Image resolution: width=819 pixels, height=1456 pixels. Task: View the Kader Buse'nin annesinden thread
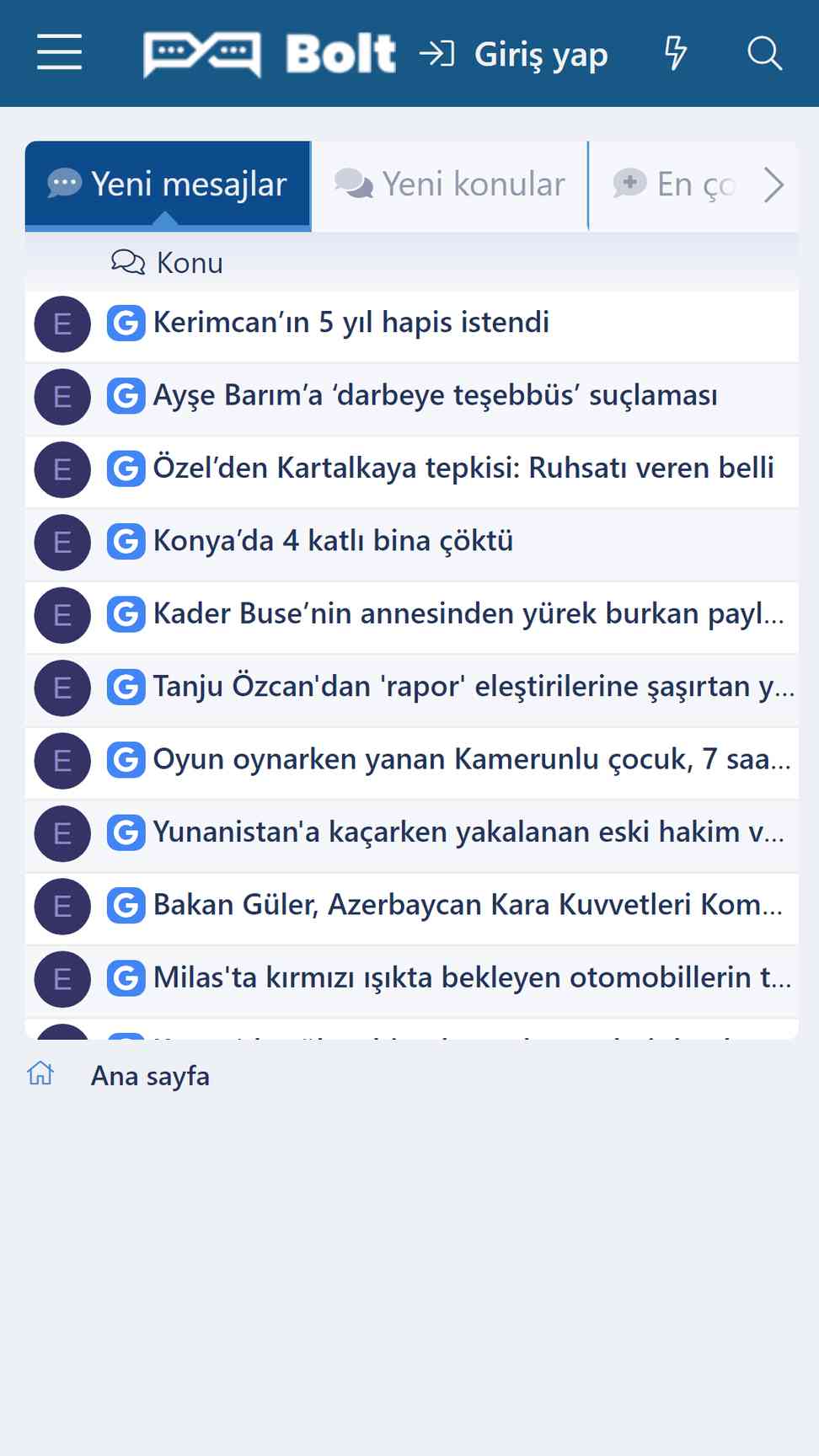(468, 613)
